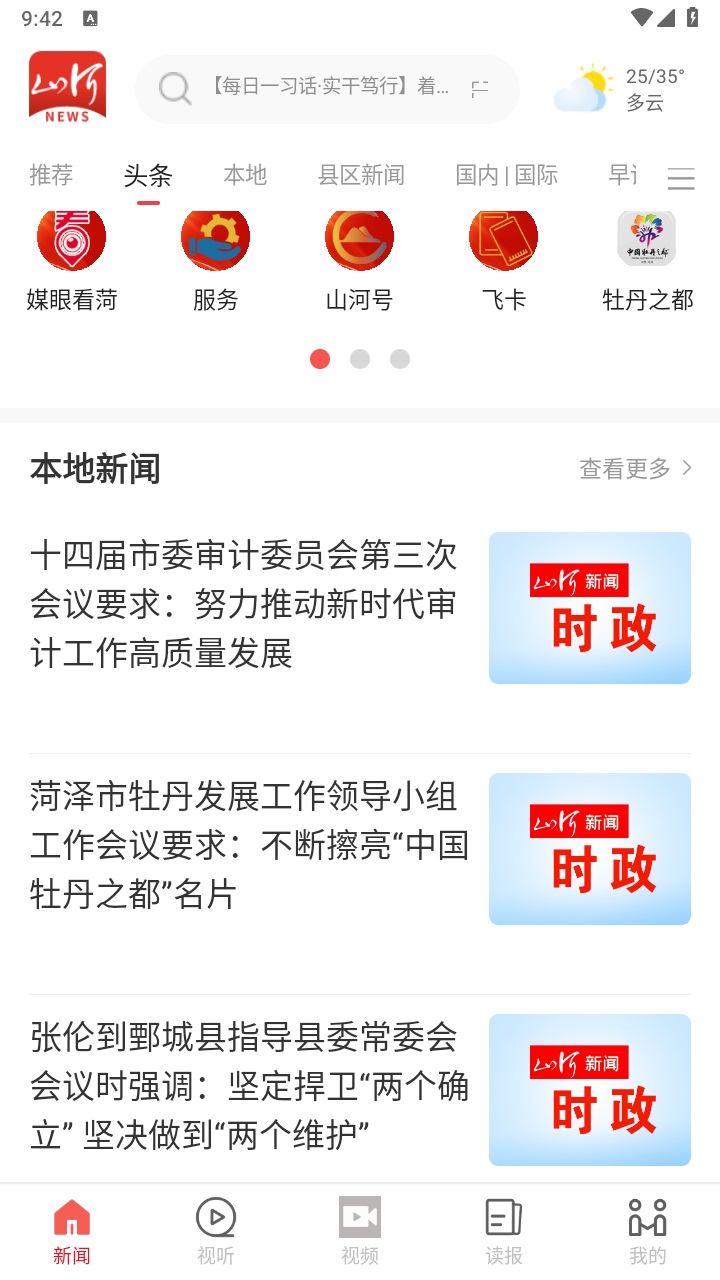Image resolution: width=720 pixels, height=1280 pixels.
Task: Tap the 山河NEWS app logo
Action: coord(66,87)
